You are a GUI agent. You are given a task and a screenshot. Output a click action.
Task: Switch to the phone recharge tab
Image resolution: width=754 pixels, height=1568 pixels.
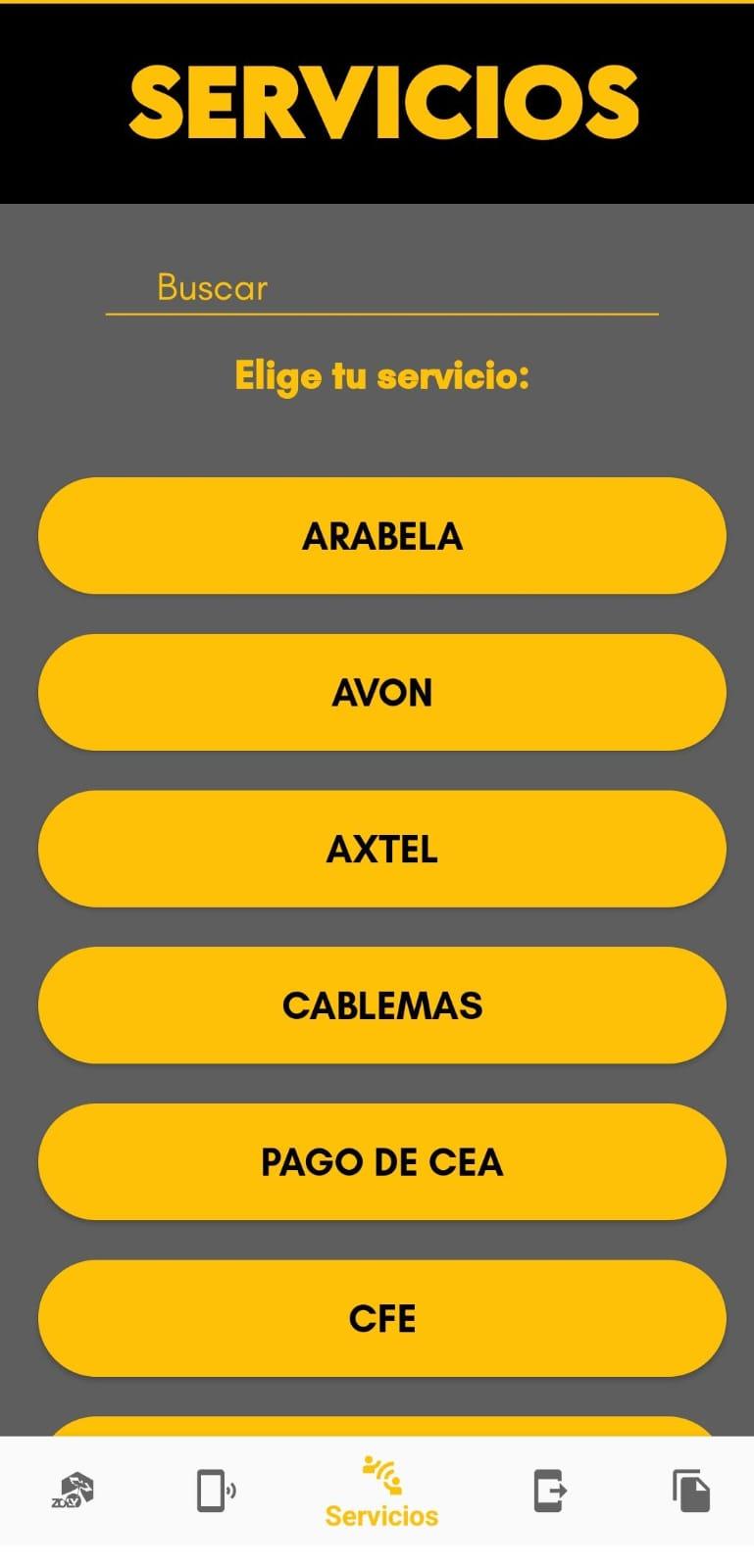click(216, 1491)
